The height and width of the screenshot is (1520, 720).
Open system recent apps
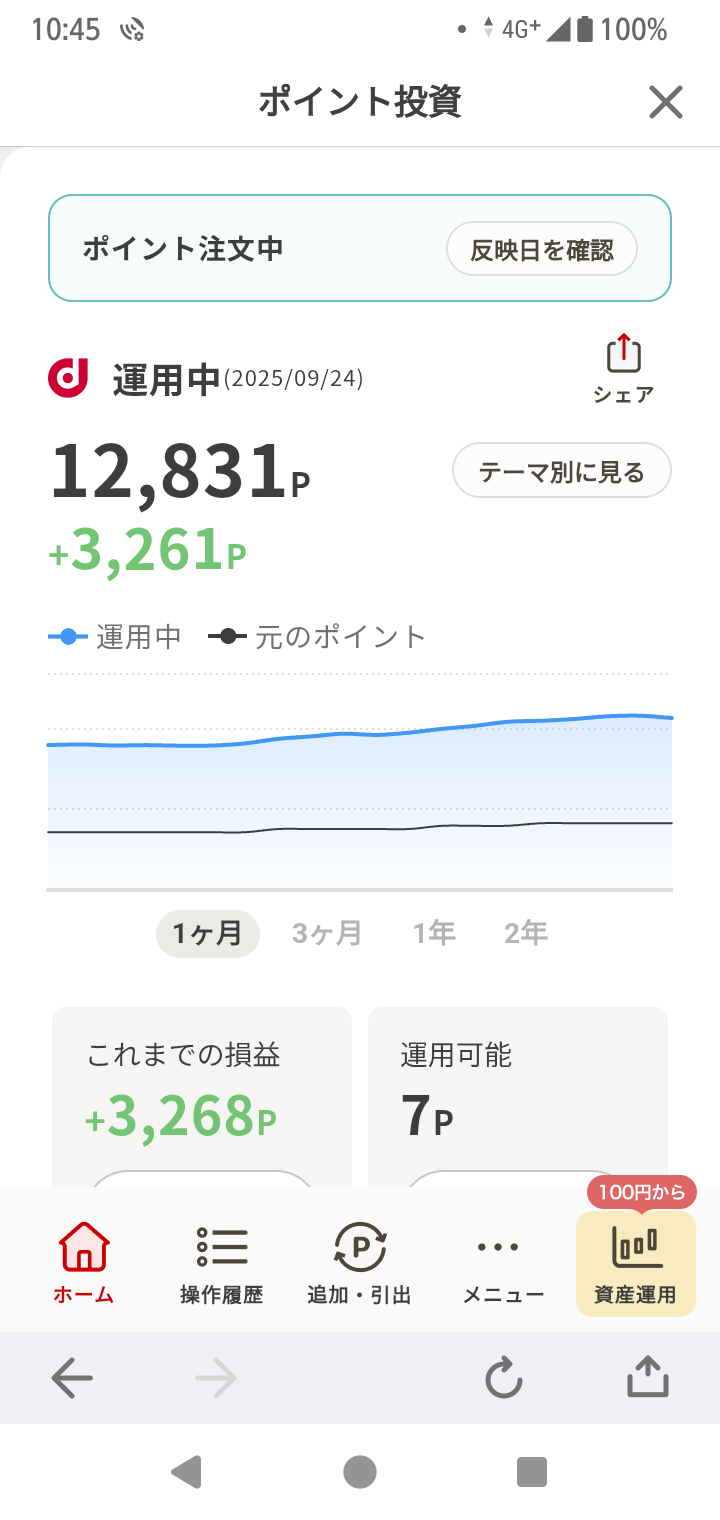click(x=532, y=1472)
